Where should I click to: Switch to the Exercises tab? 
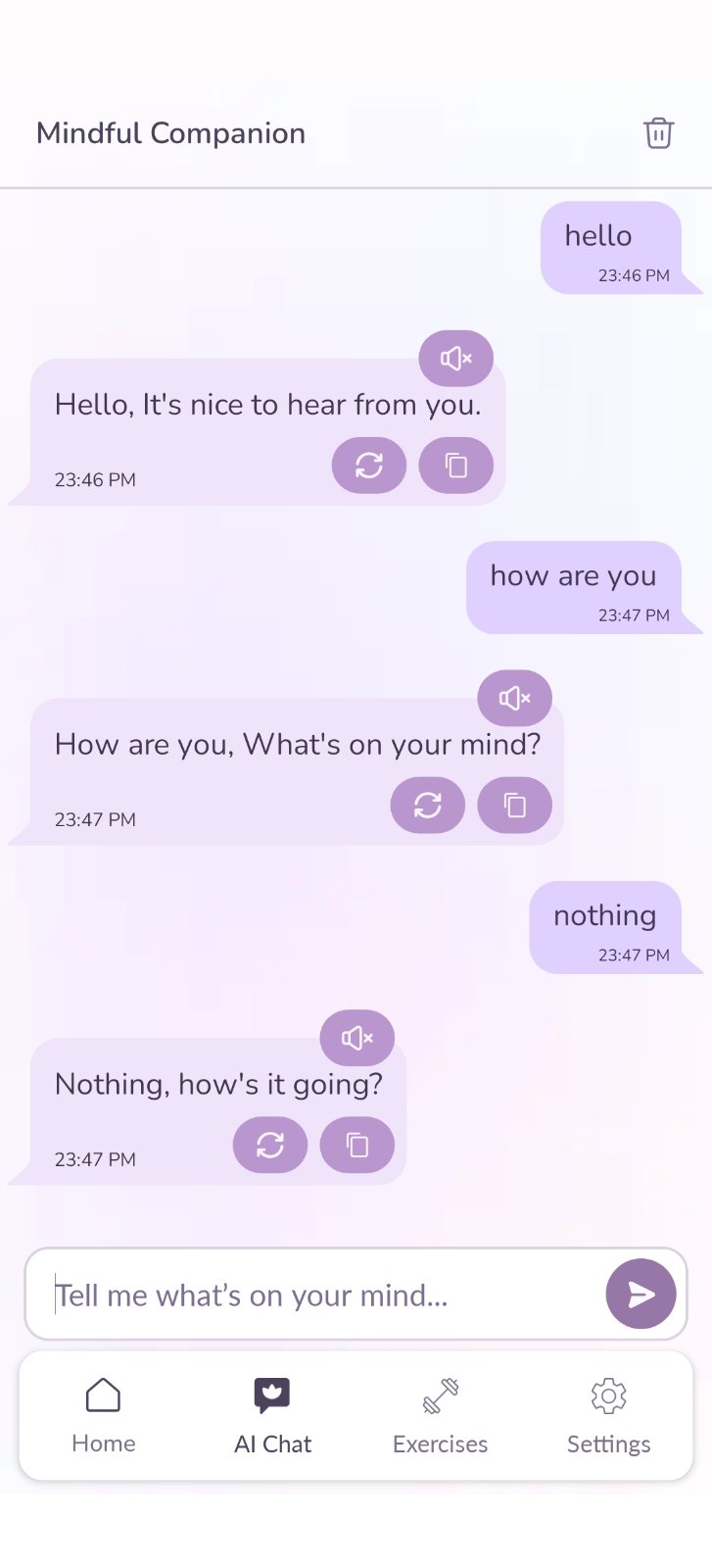[x=440, y=1415]
